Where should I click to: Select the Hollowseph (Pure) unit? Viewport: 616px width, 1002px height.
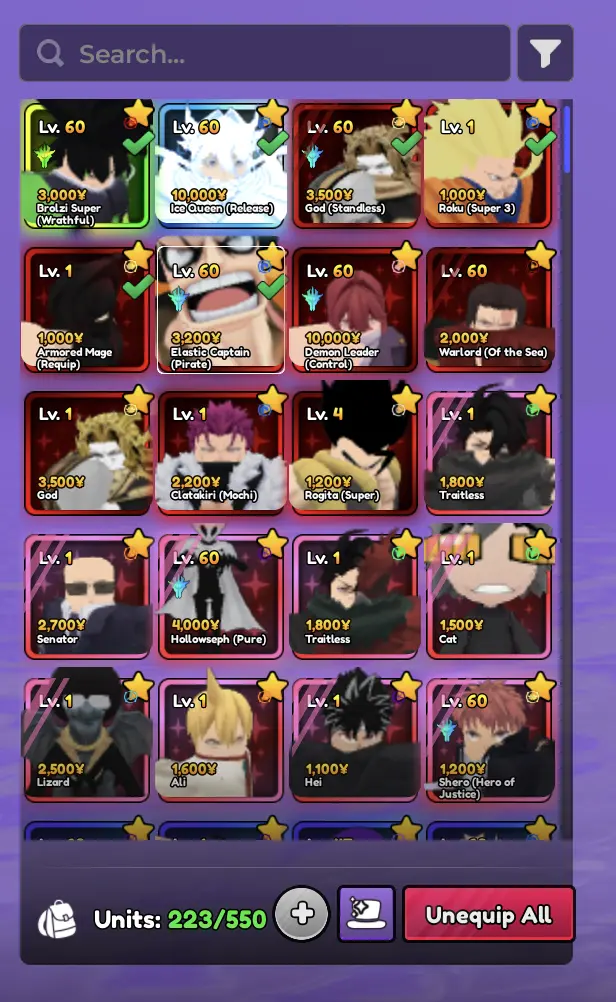click(221, 597)
